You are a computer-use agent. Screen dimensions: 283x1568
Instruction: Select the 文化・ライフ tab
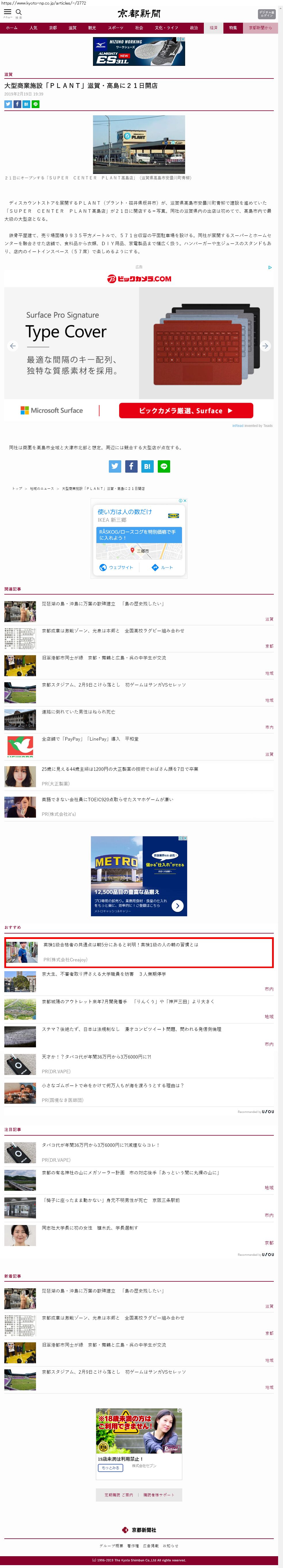pyautogui.click(x=166, y=28)
